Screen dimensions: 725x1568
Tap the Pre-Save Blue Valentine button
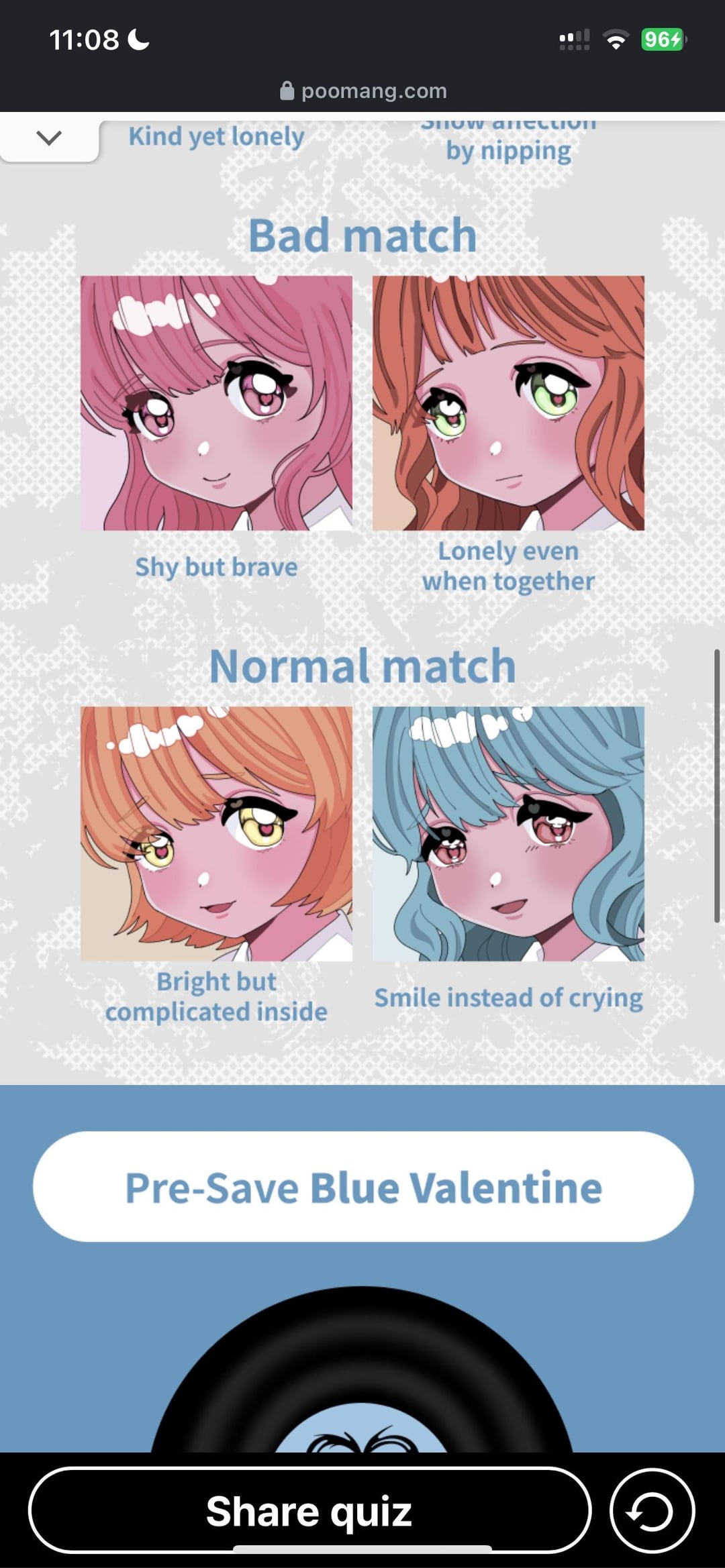(x=363, y=1186)
